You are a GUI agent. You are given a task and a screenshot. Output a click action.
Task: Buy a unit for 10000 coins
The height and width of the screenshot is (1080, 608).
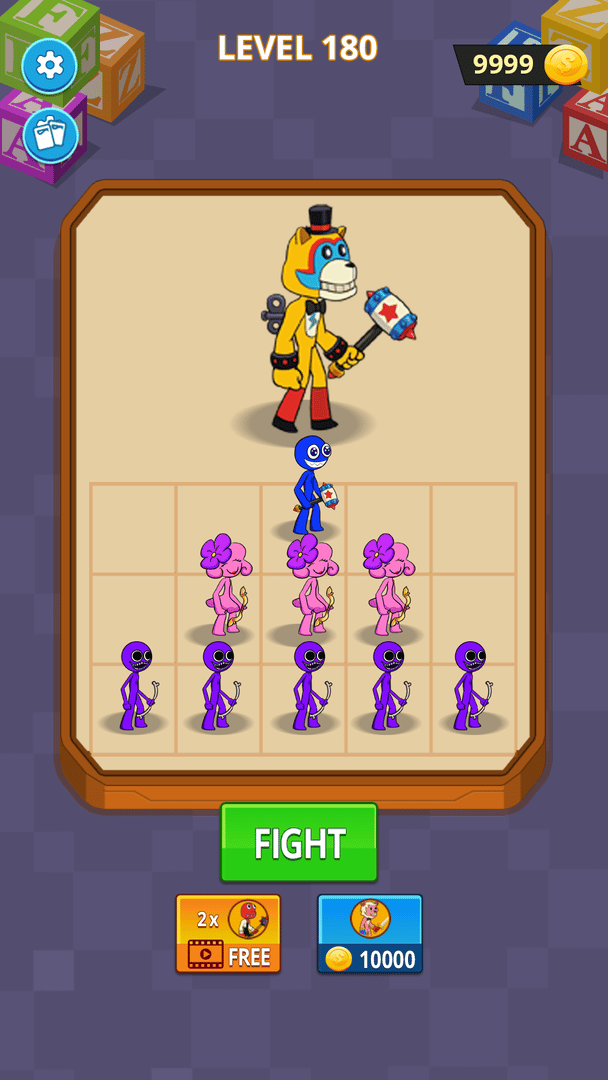coord(370,934)
